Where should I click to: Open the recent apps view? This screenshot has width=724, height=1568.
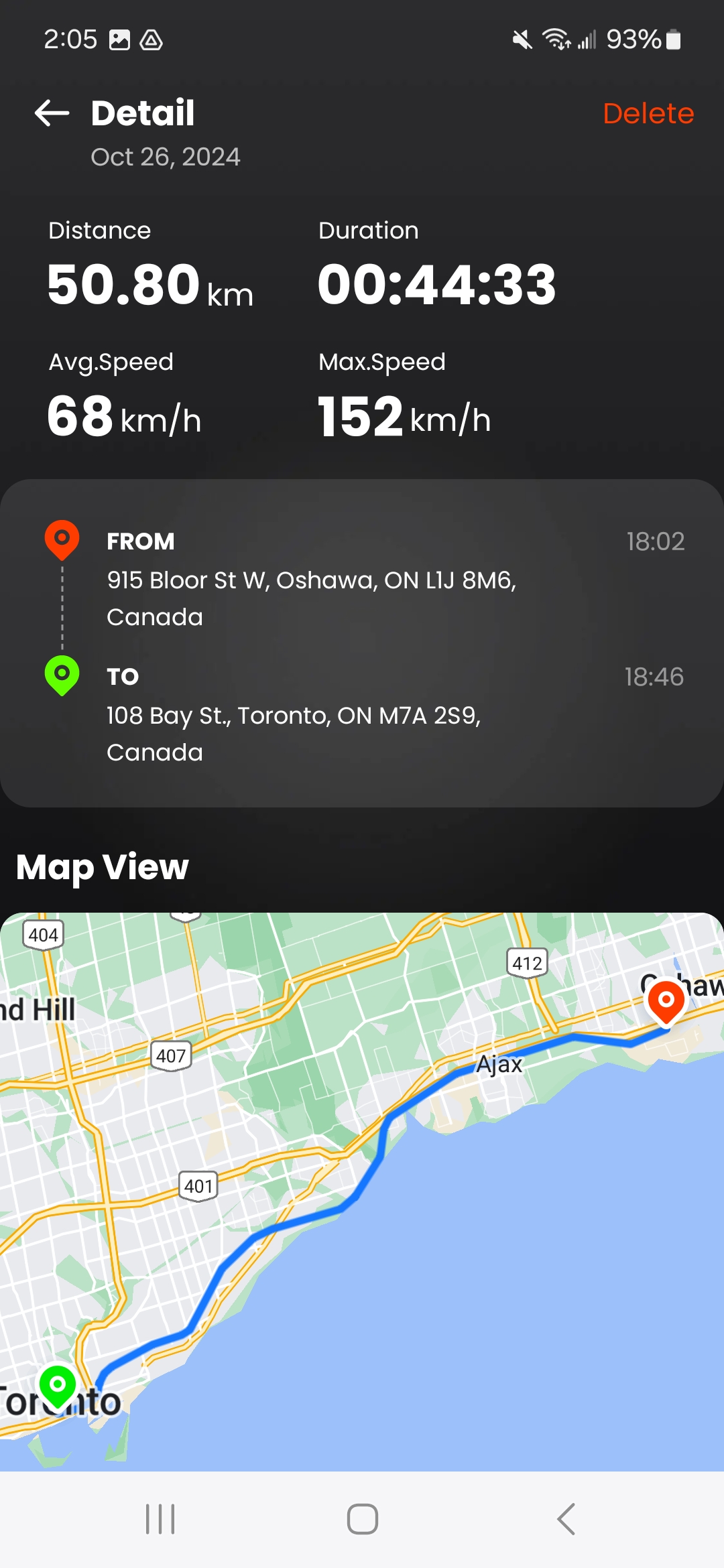click(160, 1519)
